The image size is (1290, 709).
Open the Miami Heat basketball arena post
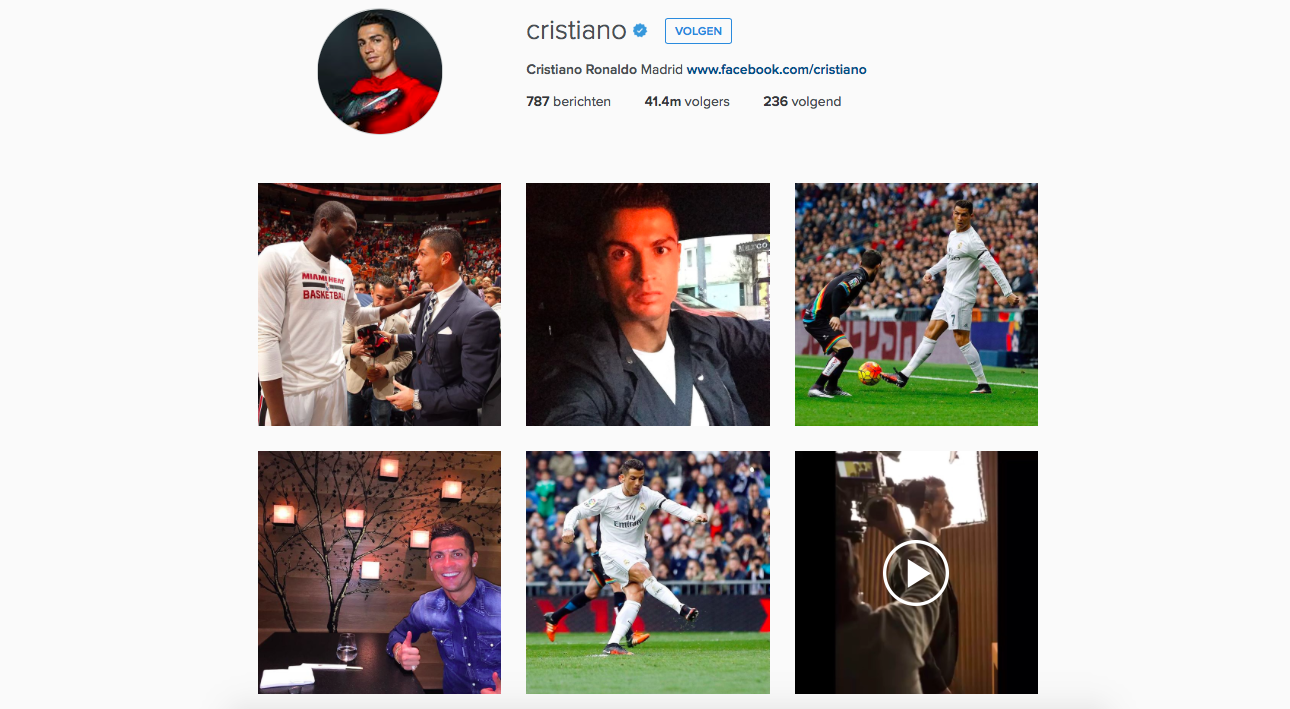click(x=379, y=304)
